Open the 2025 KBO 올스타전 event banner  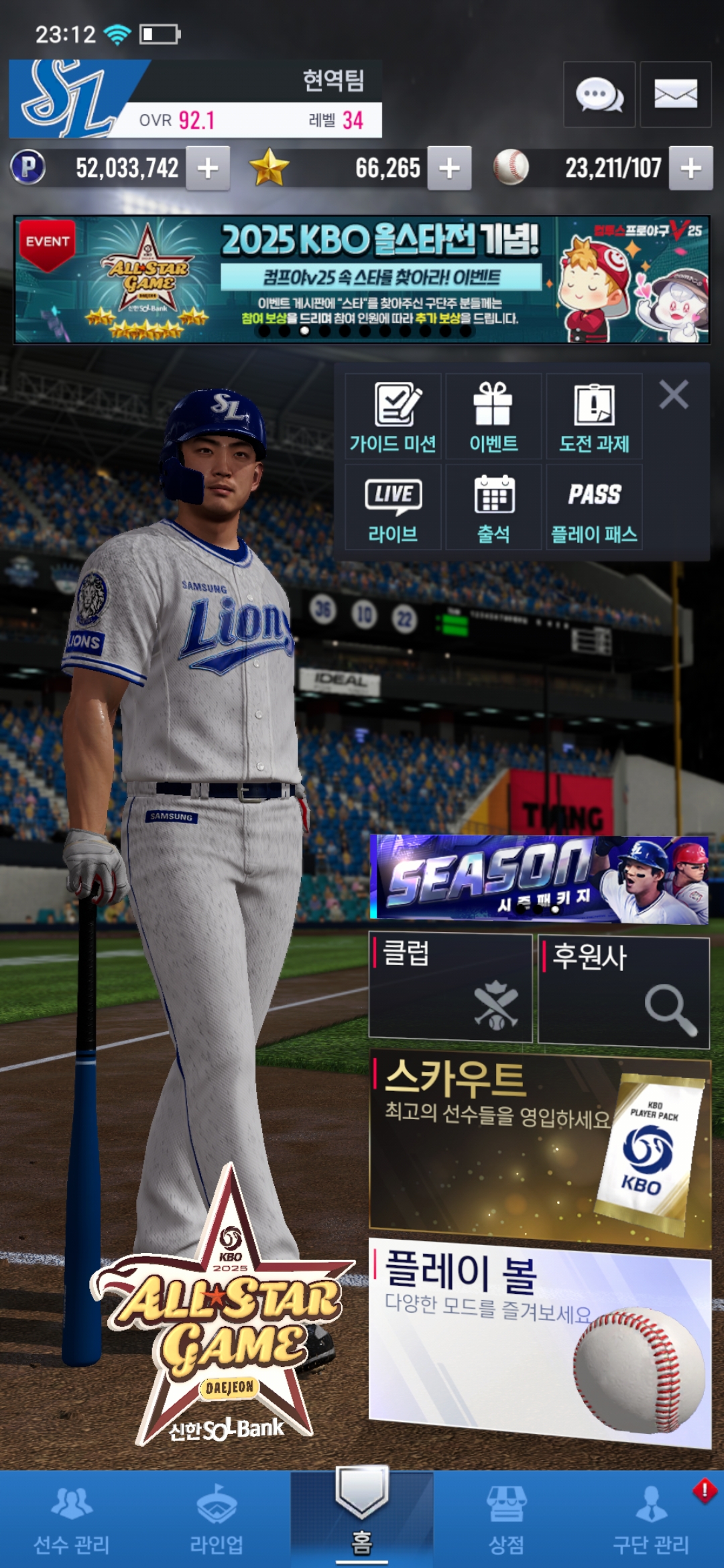(362, 279)
